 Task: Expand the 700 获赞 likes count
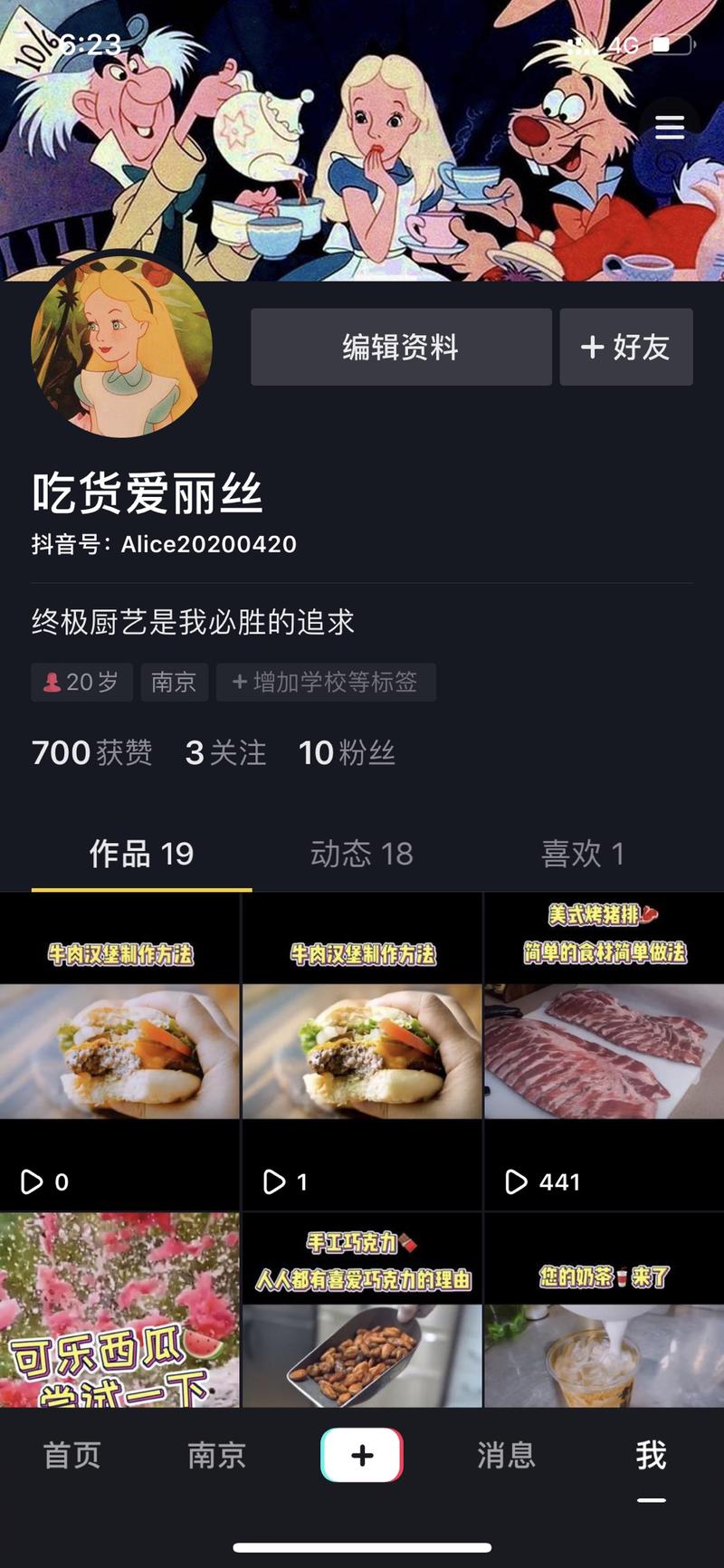pos(90,752)
